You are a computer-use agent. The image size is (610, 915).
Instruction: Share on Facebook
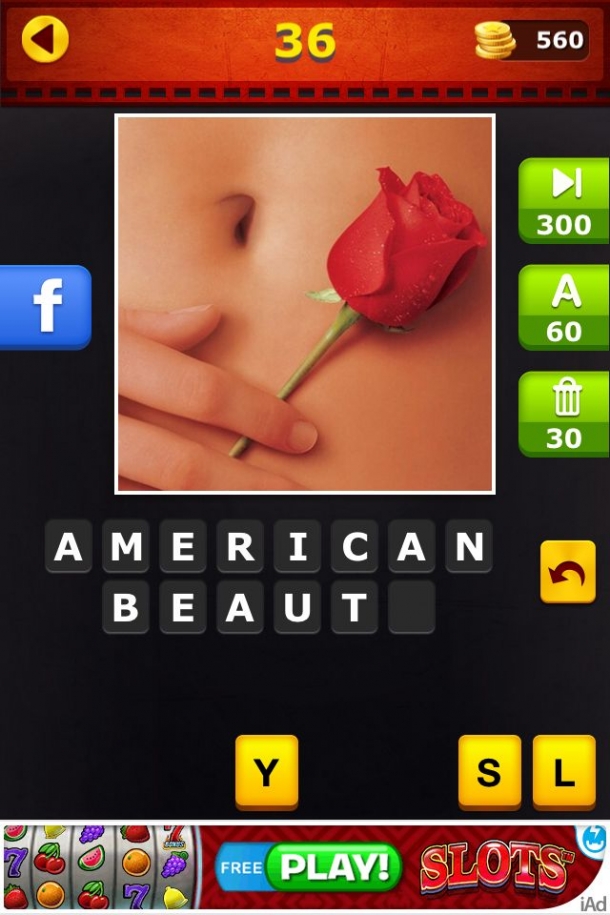tap(46, 306)
